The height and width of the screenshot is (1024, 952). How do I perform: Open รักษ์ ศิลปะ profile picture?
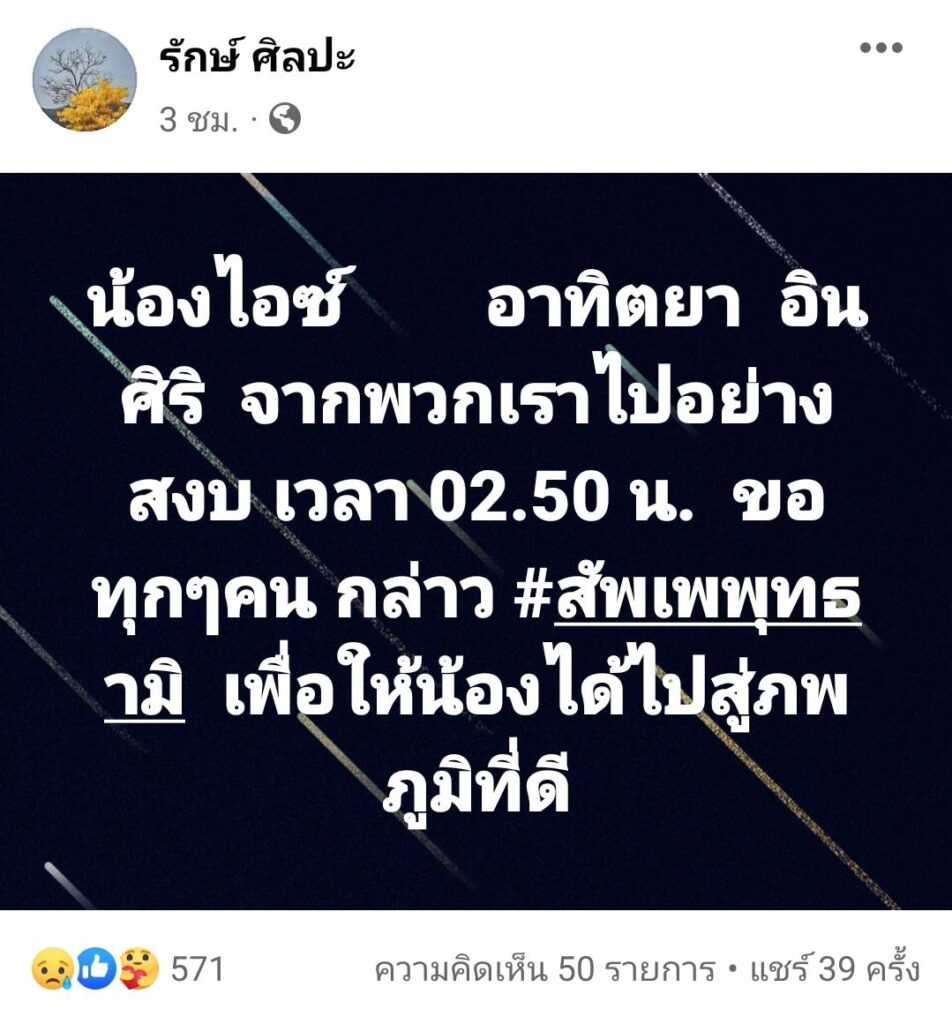84,80
